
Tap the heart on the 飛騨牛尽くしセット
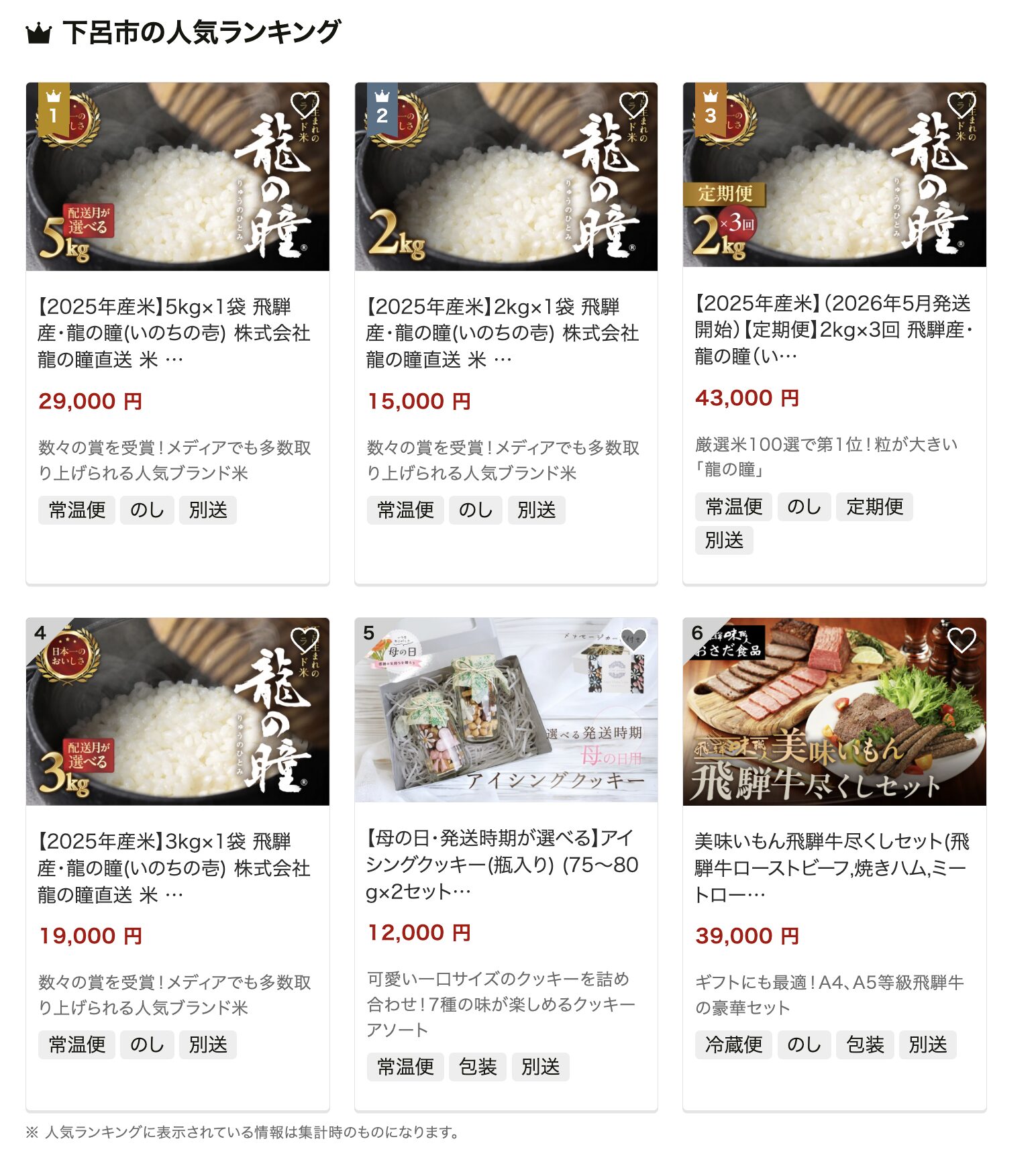pos(961,641)
